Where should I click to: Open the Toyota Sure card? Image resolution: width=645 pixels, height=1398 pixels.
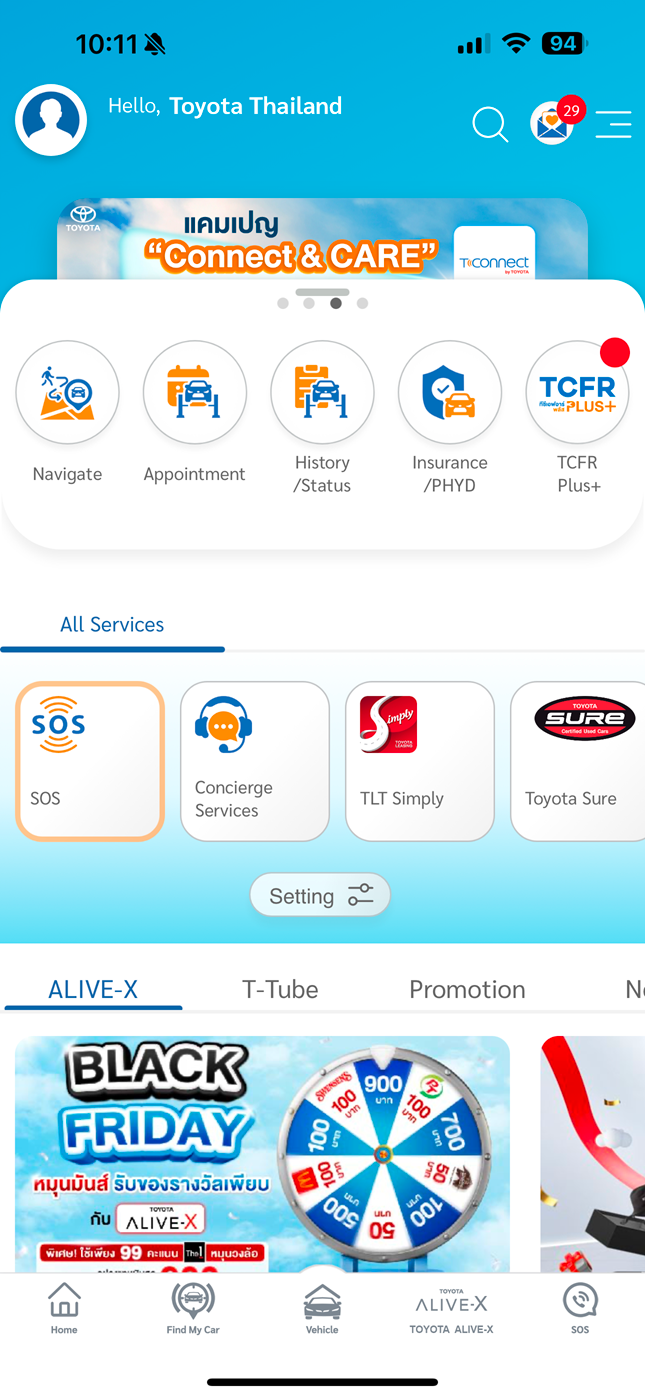pyautogui.click(x=578, y=761)
